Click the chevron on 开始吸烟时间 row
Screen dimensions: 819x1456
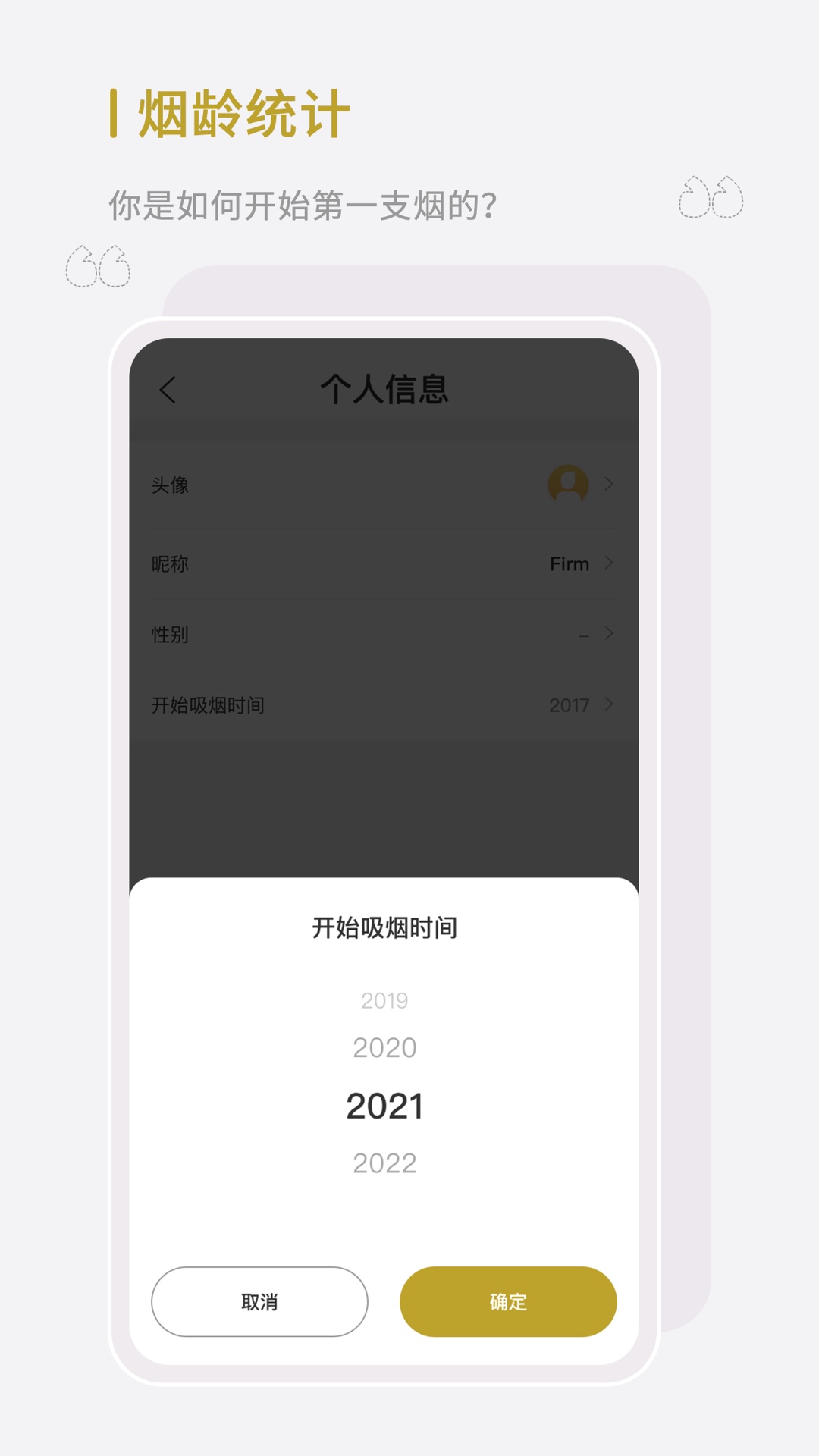[x=608, y=704]
